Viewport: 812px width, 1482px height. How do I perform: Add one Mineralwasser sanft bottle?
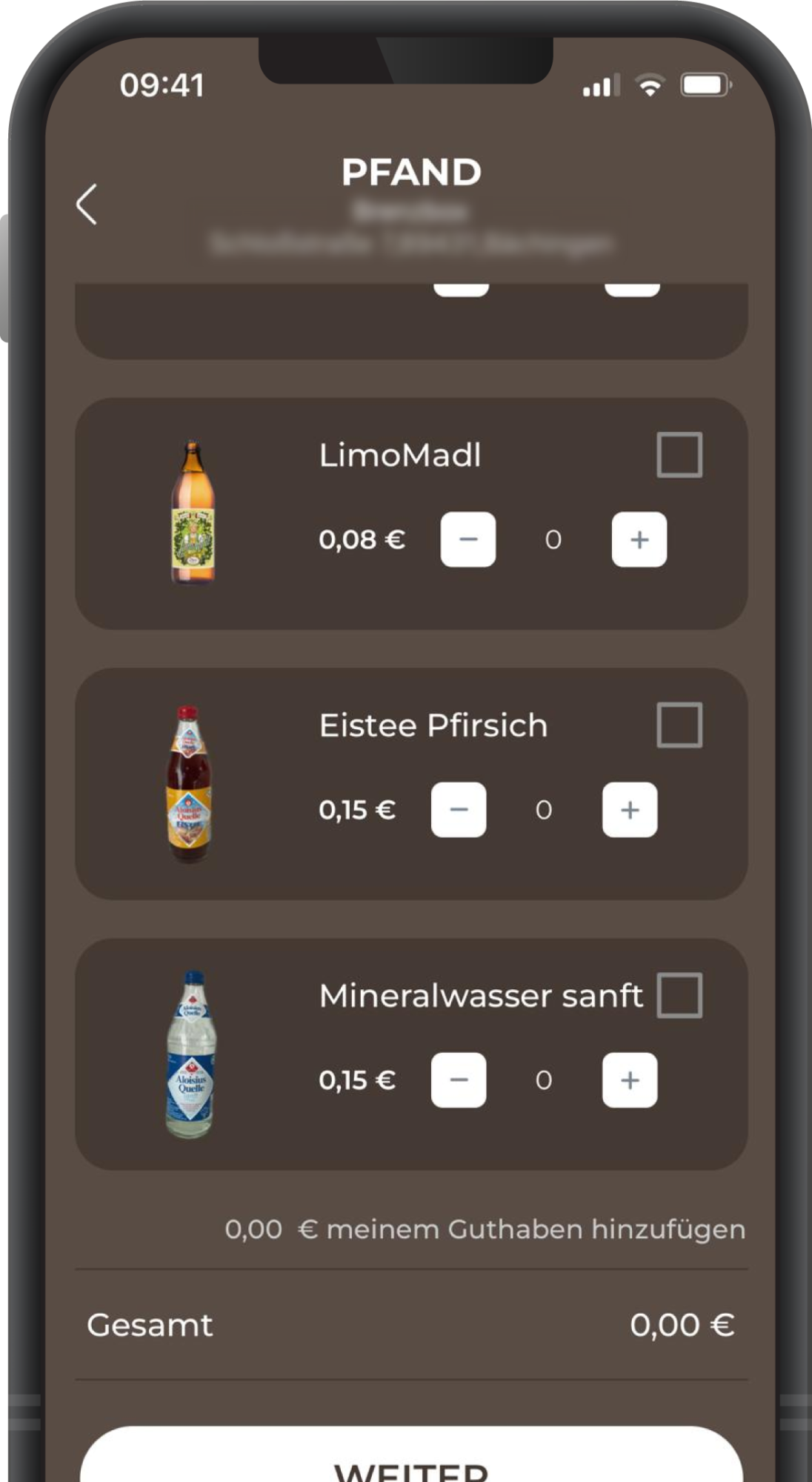point(629,1080)
